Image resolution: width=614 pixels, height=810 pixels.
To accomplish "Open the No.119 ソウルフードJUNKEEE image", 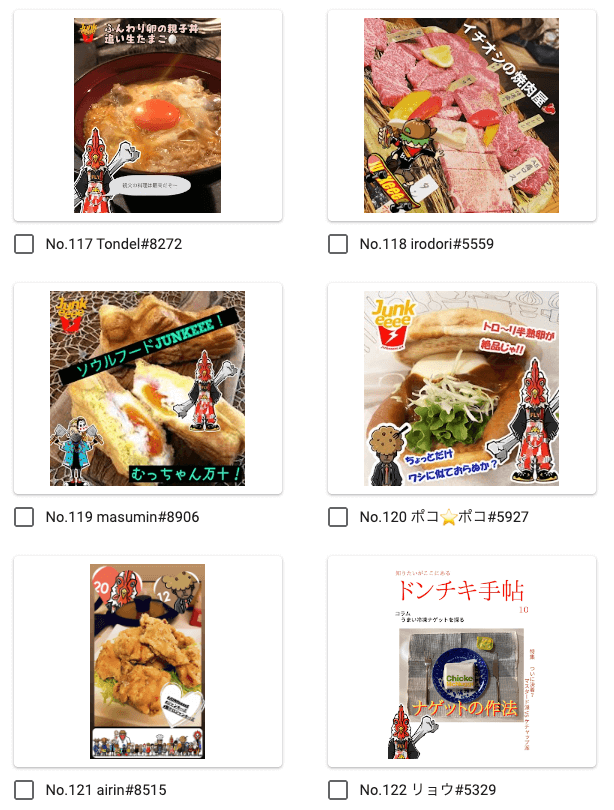I will tap(147, 388).
